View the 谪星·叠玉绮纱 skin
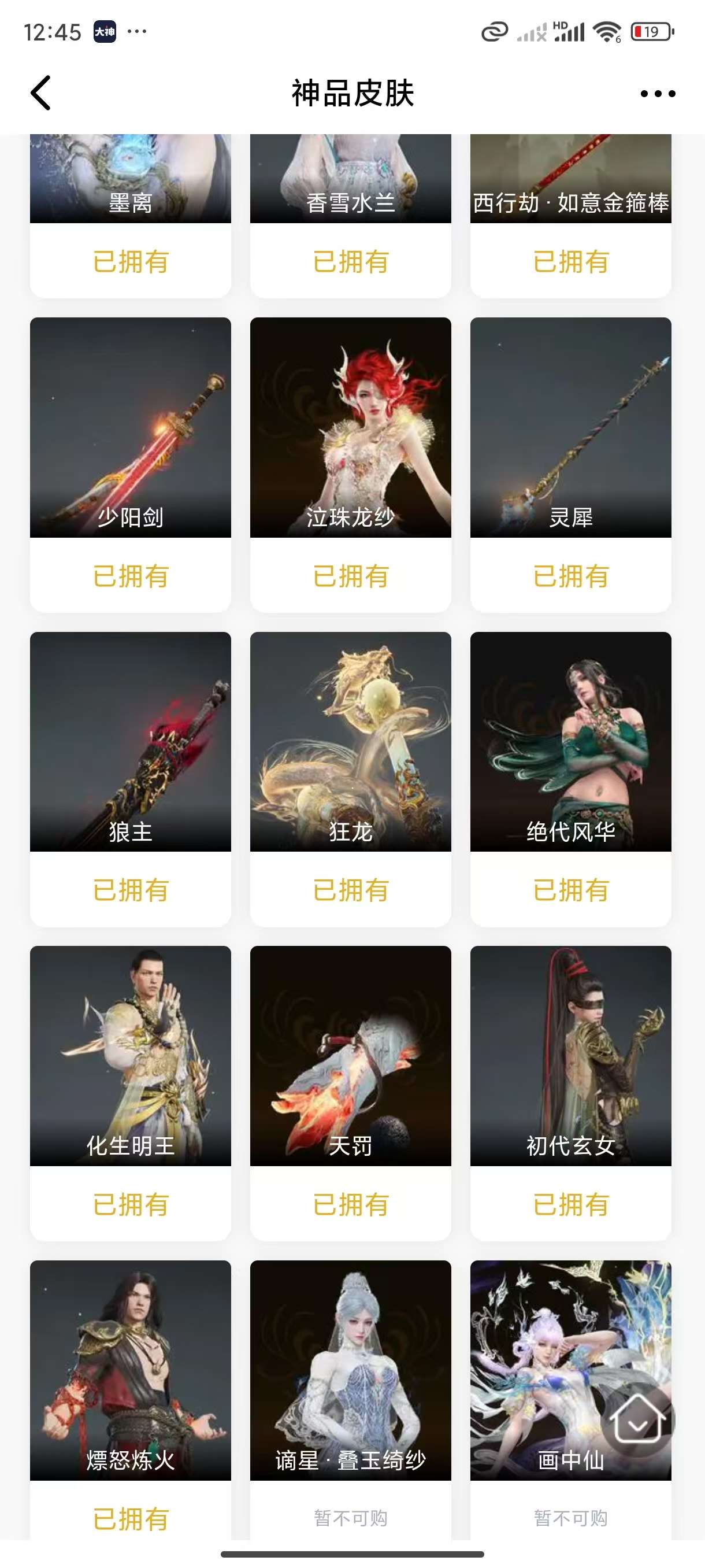Image resolution: width=705 pixels, height=1568 pixels. click(350, 1370)
